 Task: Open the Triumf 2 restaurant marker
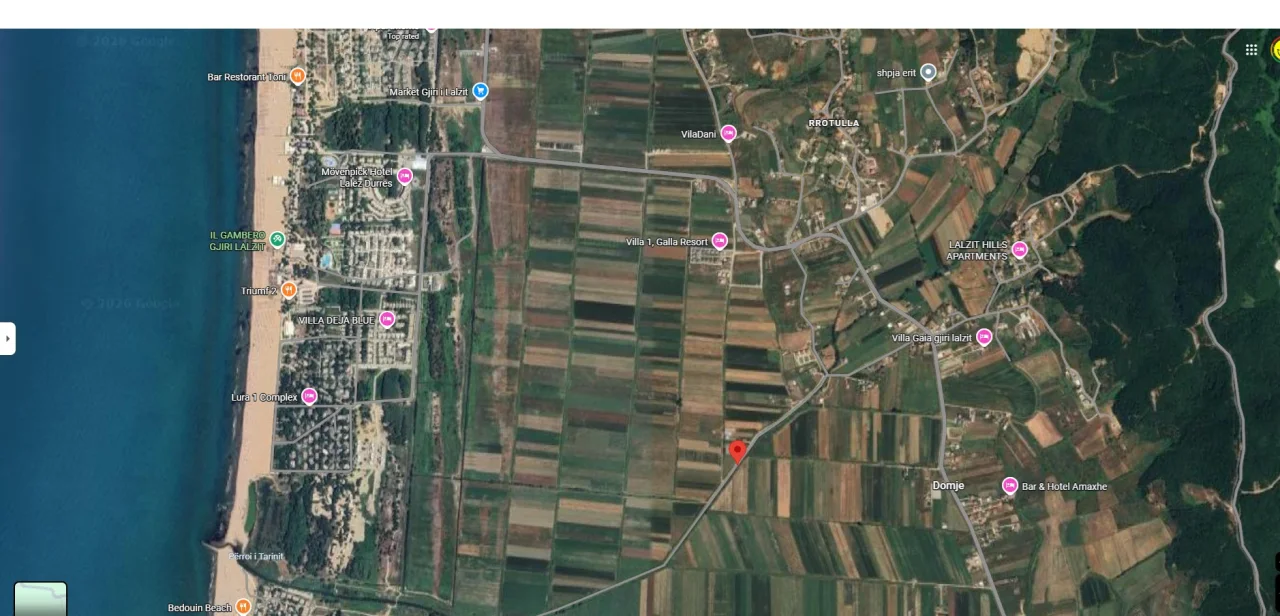(x=289, y=290)
